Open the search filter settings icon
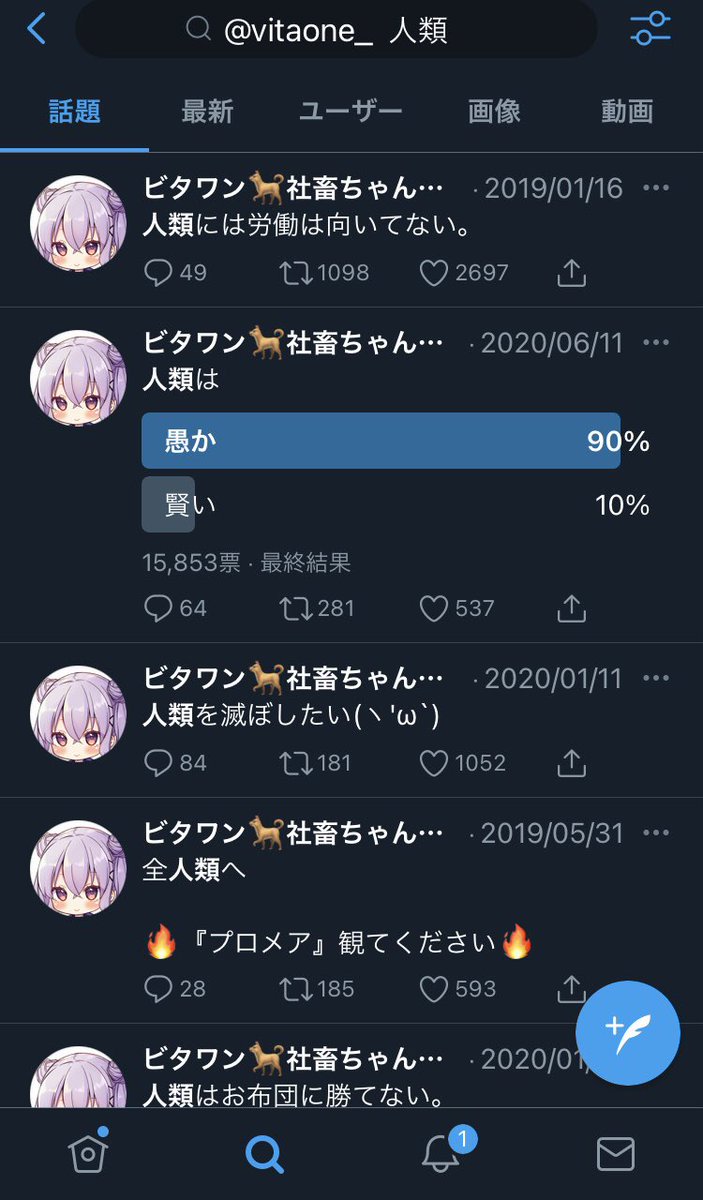The height and width of the screenshot is (1200, 703). (651, 29)
